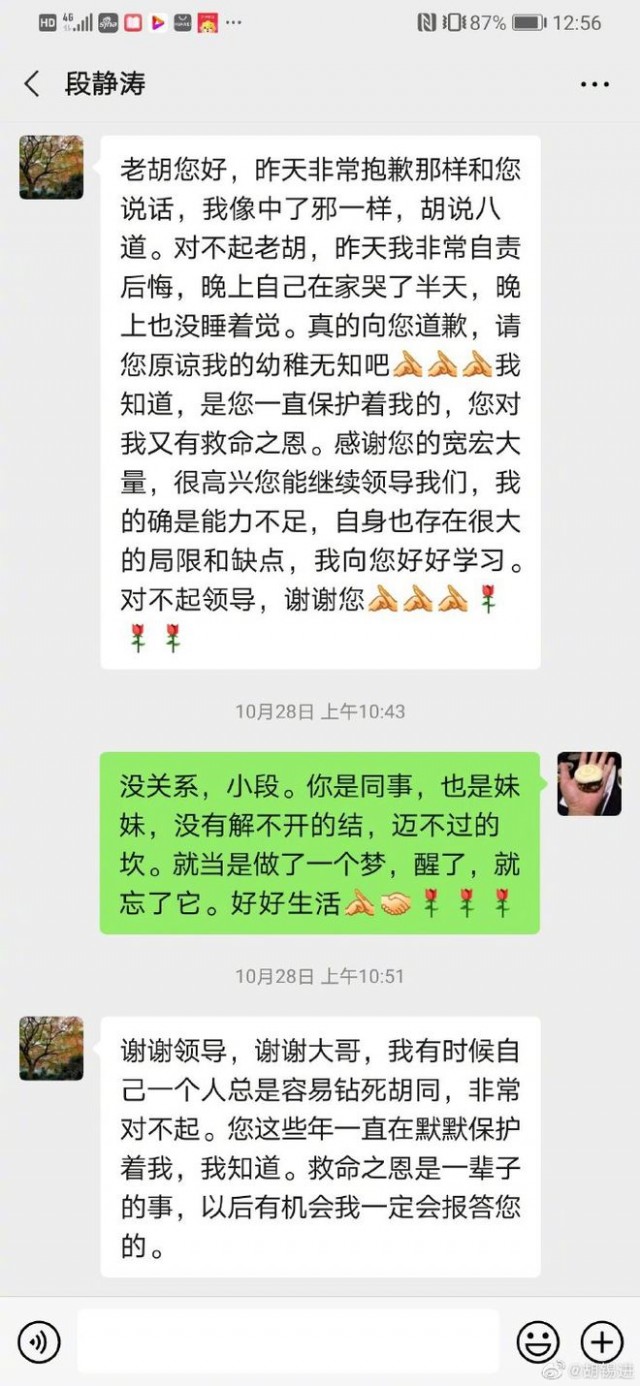
Task: Open the emoji sticker panel
Action: (537, 1341)
